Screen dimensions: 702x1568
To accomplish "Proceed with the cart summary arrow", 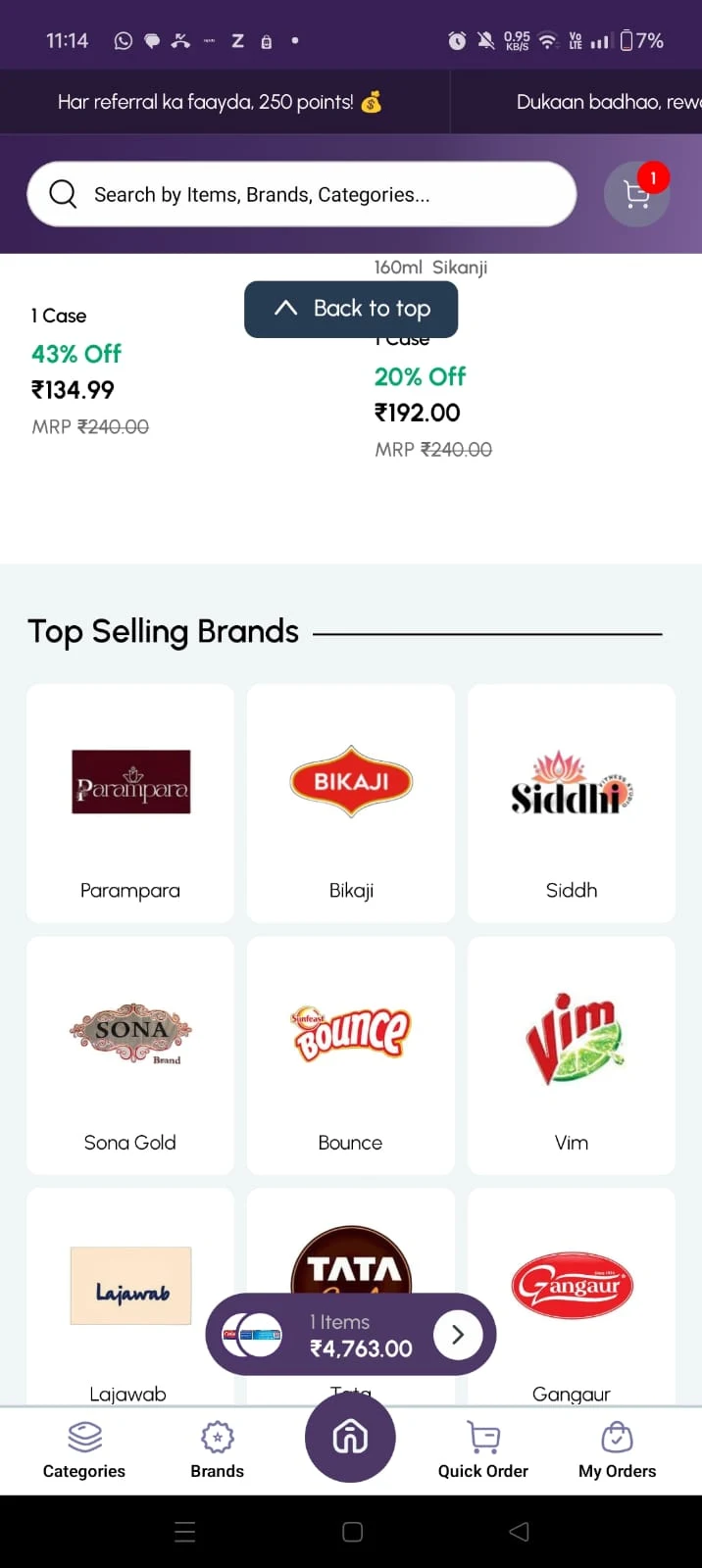I will [457, 1335].
